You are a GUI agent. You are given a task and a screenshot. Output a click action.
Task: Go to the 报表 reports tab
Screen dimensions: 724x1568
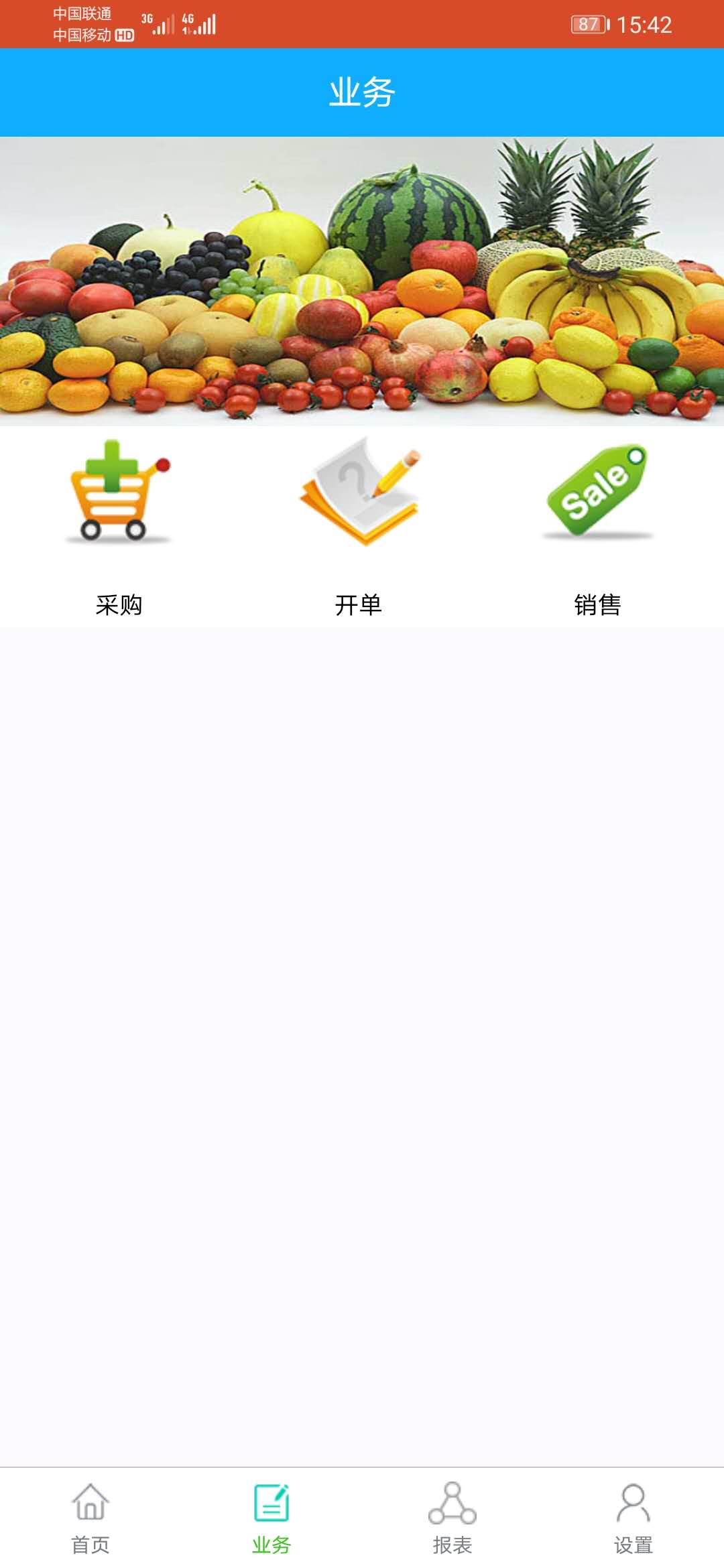(452, 1518)
